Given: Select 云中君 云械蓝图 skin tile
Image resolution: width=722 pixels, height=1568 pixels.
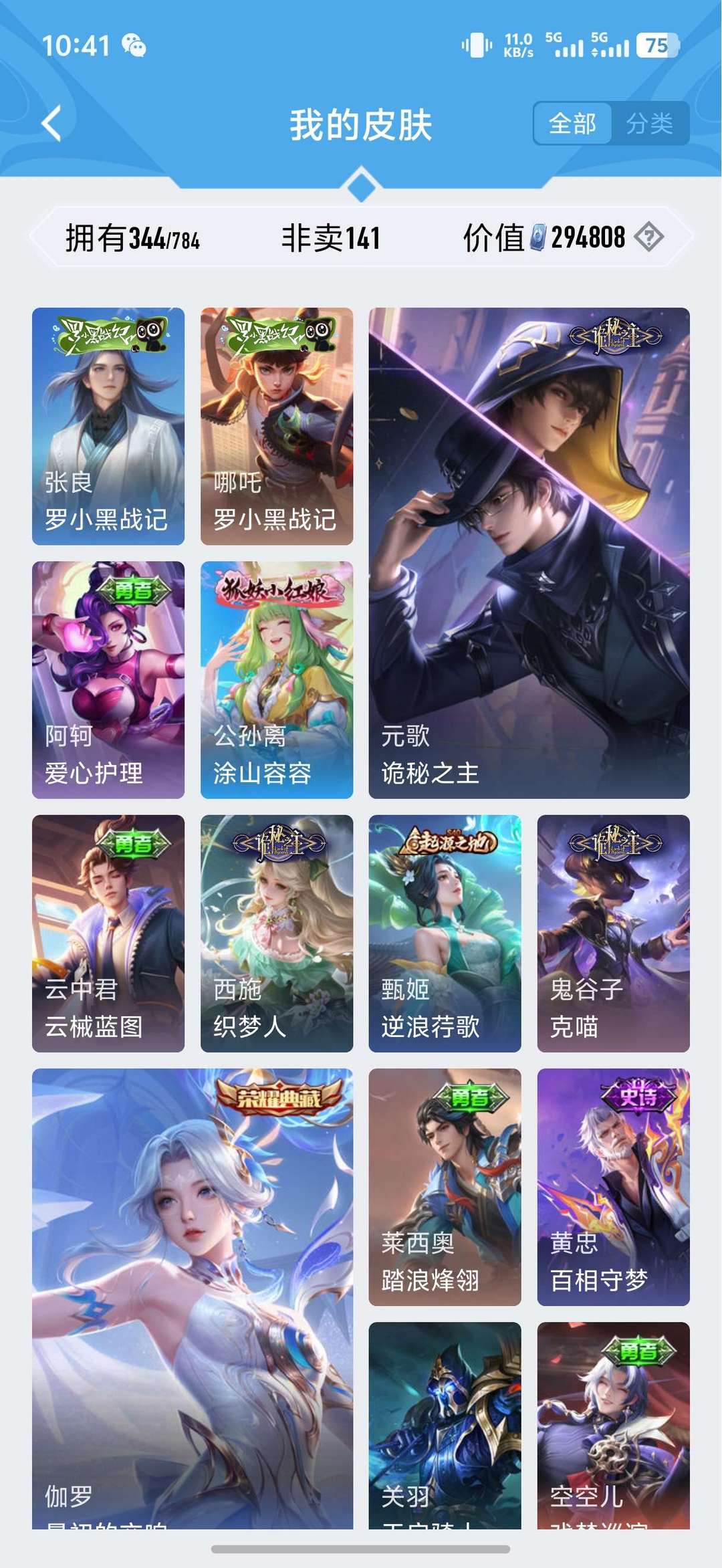Looking at the screenshot, I should point(108,933).
